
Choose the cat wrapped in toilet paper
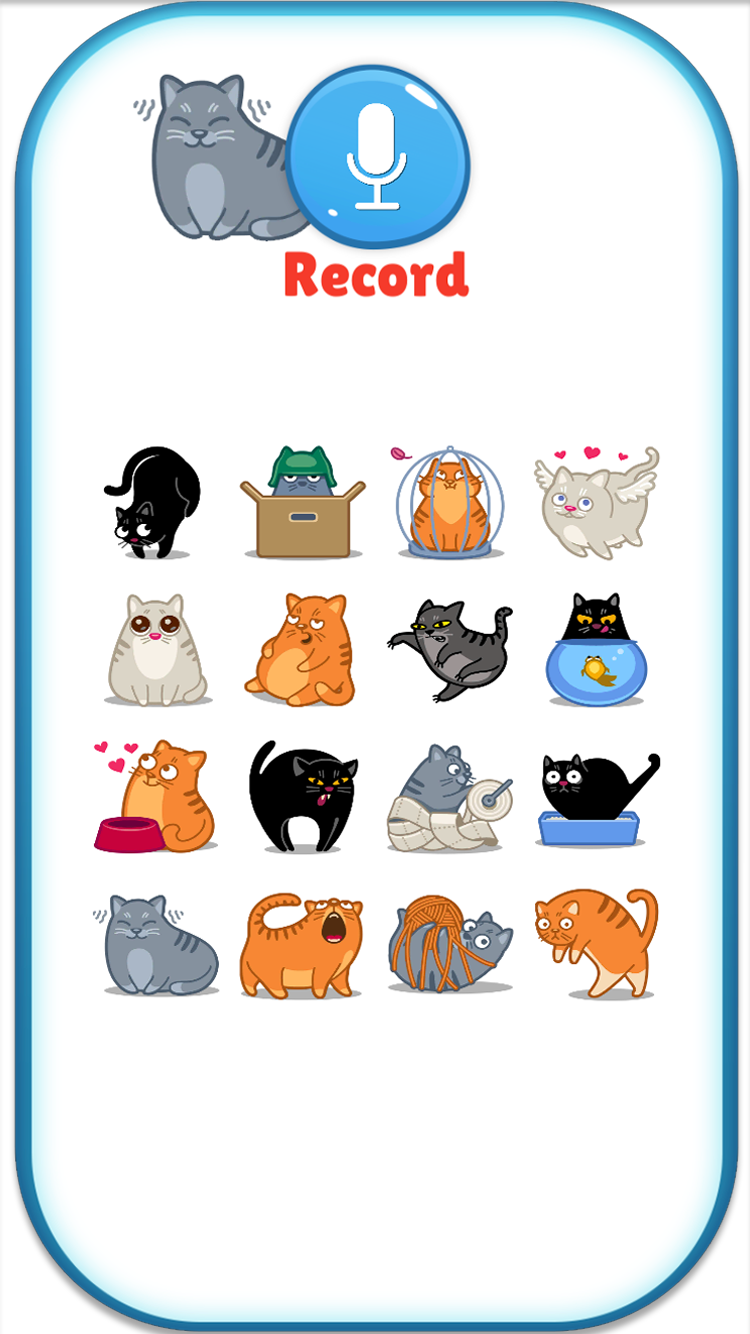tap(450, 795)
